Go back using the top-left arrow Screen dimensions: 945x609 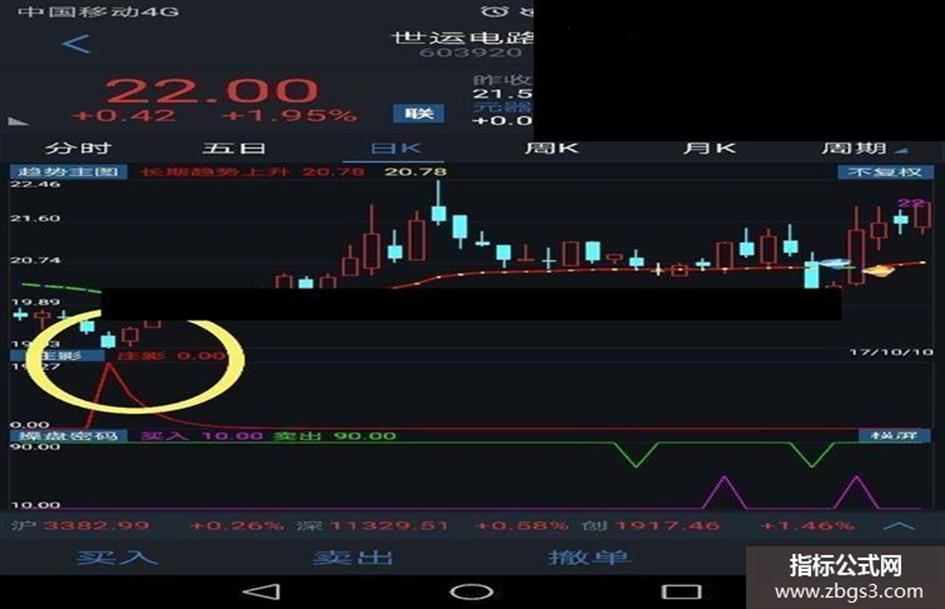click(76, 44)
